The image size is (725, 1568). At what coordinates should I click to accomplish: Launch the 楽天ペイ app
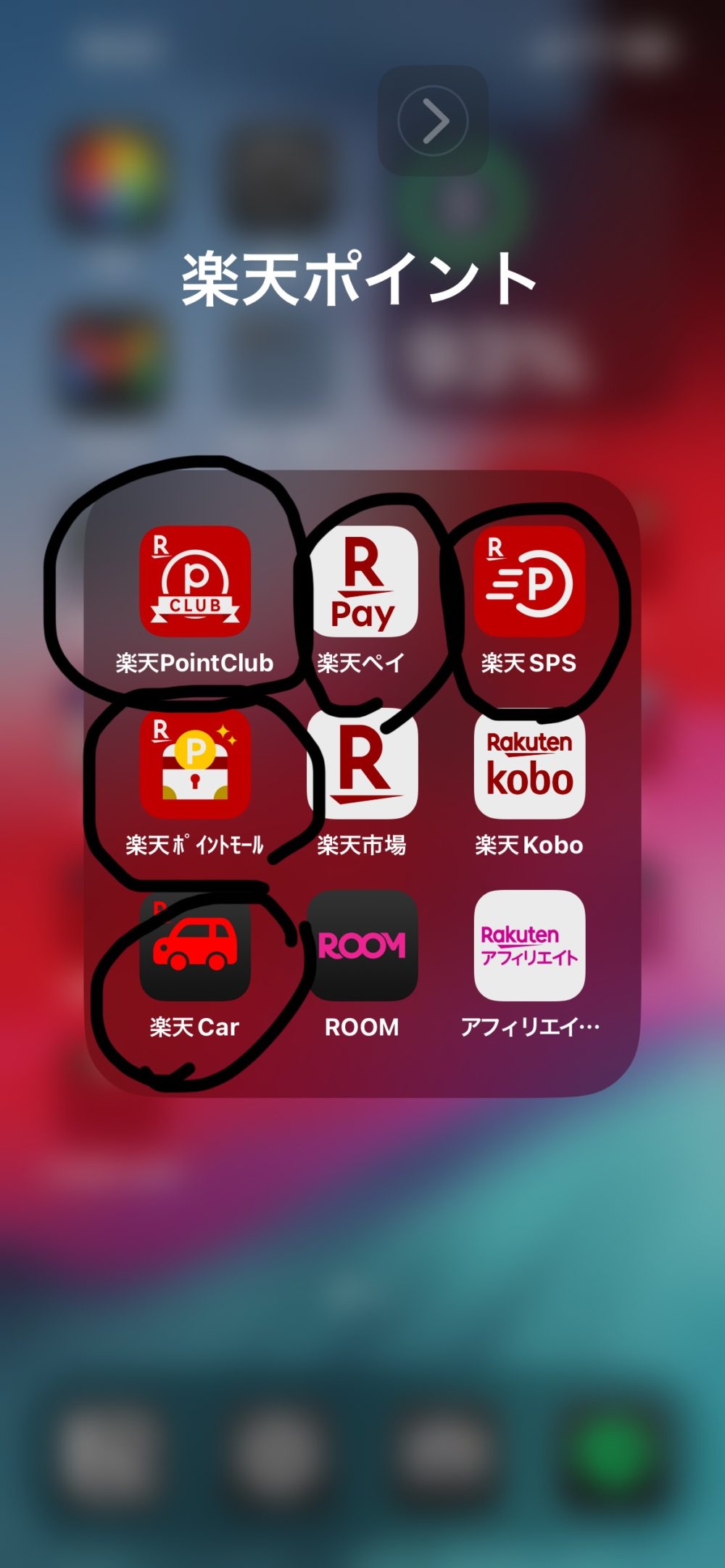click(x=362, y=581)
